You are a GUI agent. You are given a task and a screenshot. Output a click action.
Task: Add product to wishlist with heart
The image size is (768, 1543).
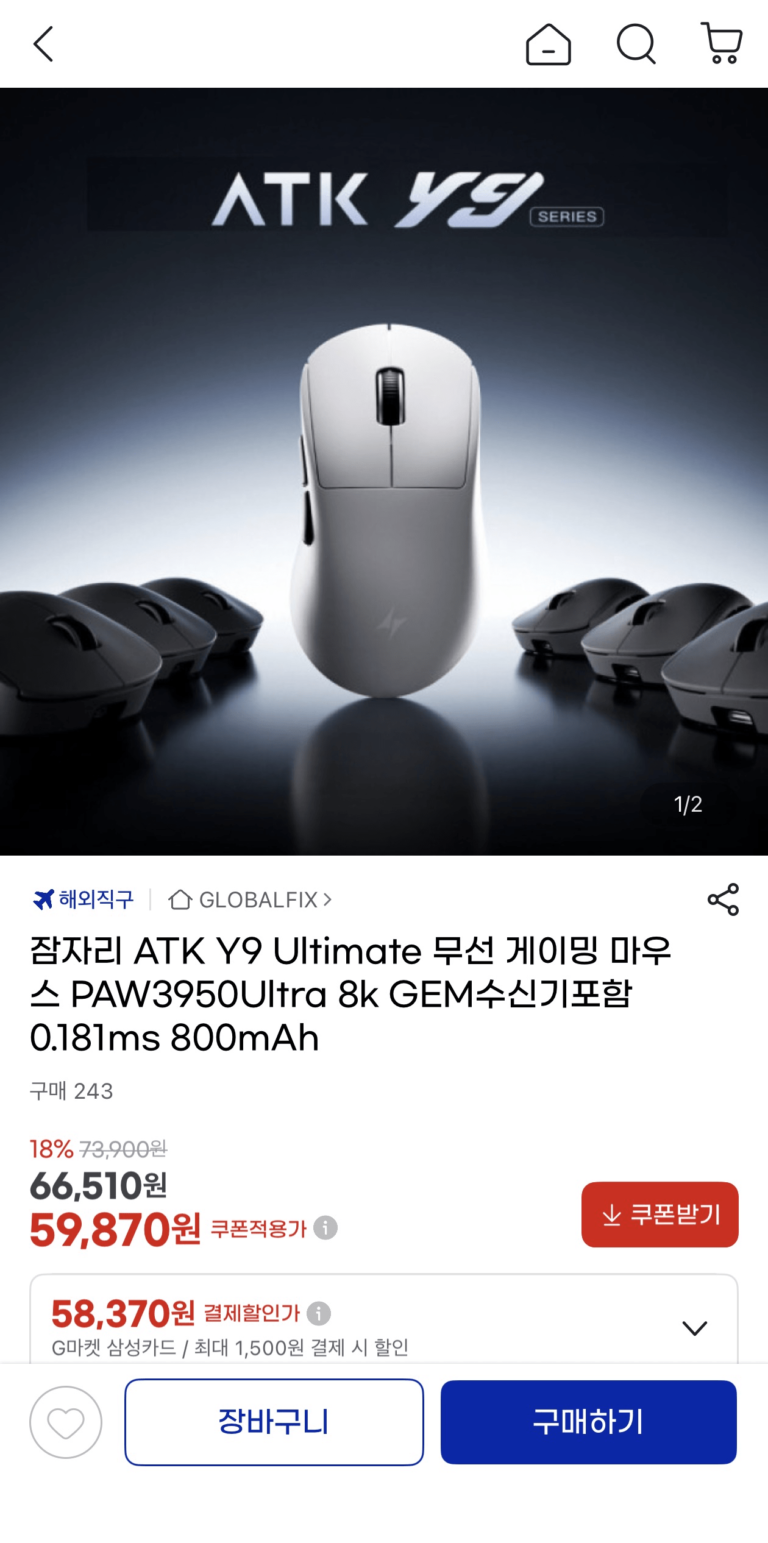pyautogui.click(x=66, y=1422)
